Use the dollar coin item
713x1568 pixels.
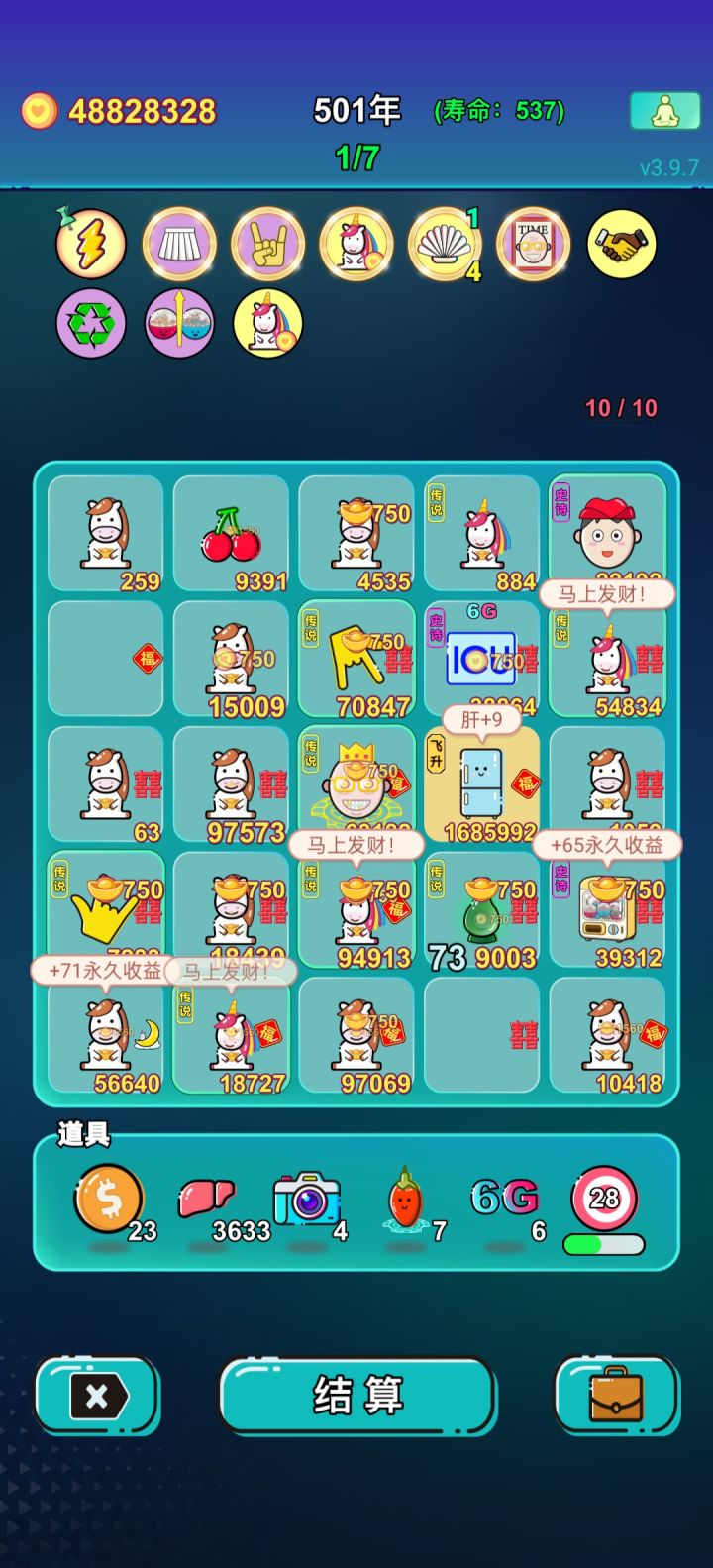tap(109, 1200)
